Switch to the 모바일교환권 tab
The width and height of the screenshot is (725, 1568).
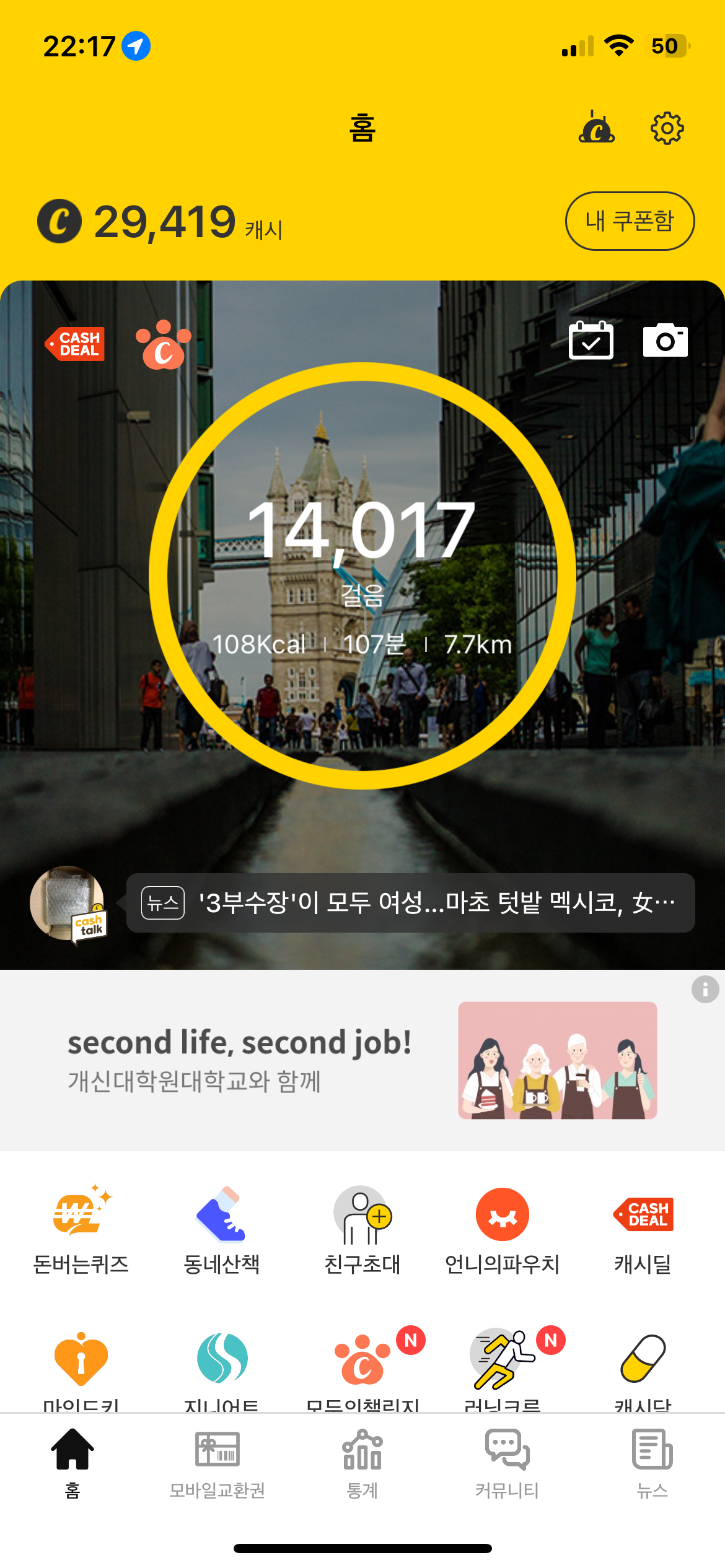pyautogui.click(x=217, y=1464)
